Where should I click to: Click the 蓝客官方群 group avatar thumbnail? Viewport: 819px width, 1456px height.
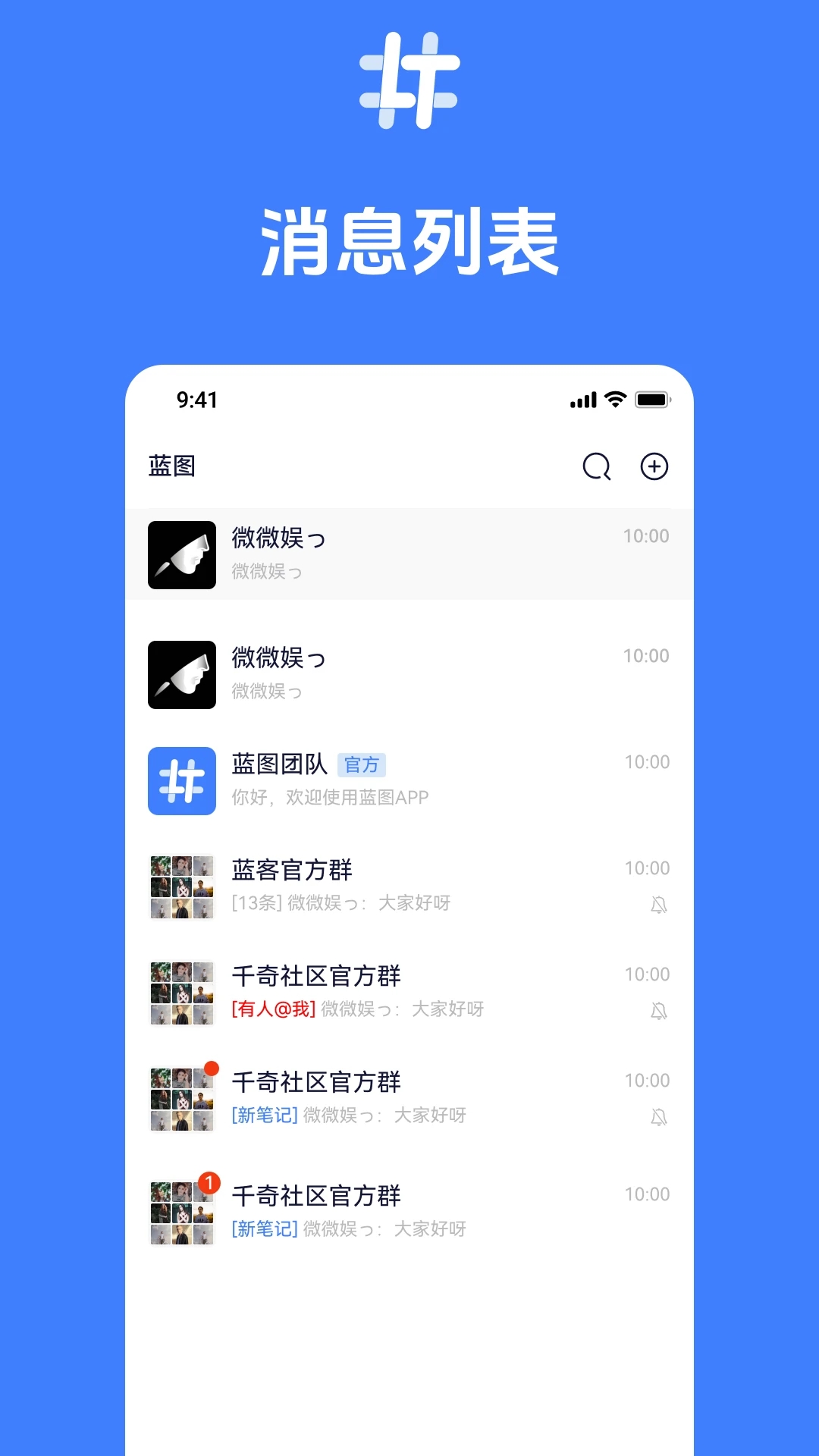coord(182,887)
